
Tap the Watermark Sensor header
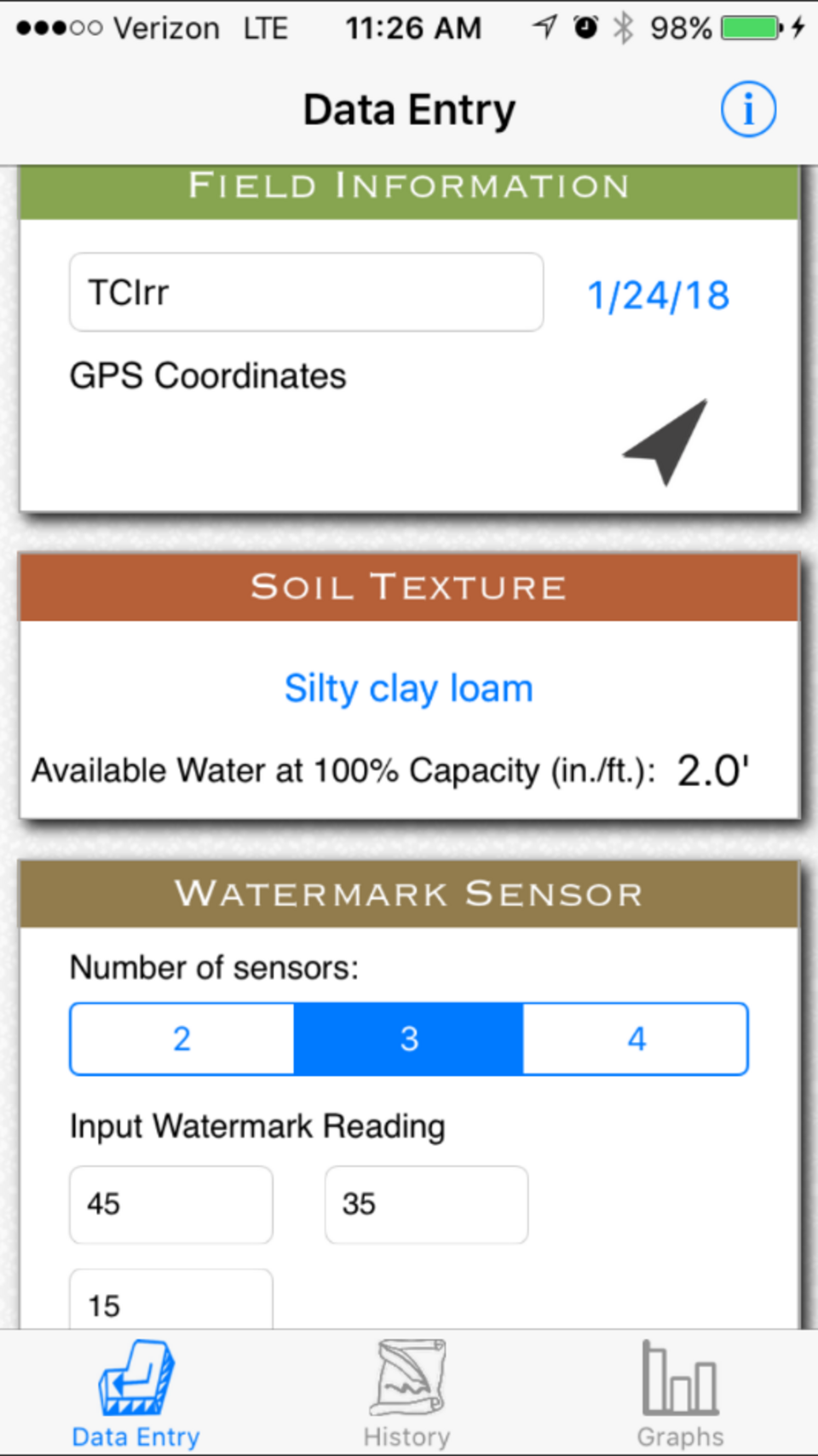pyautogui.click(x=409, y=893)
